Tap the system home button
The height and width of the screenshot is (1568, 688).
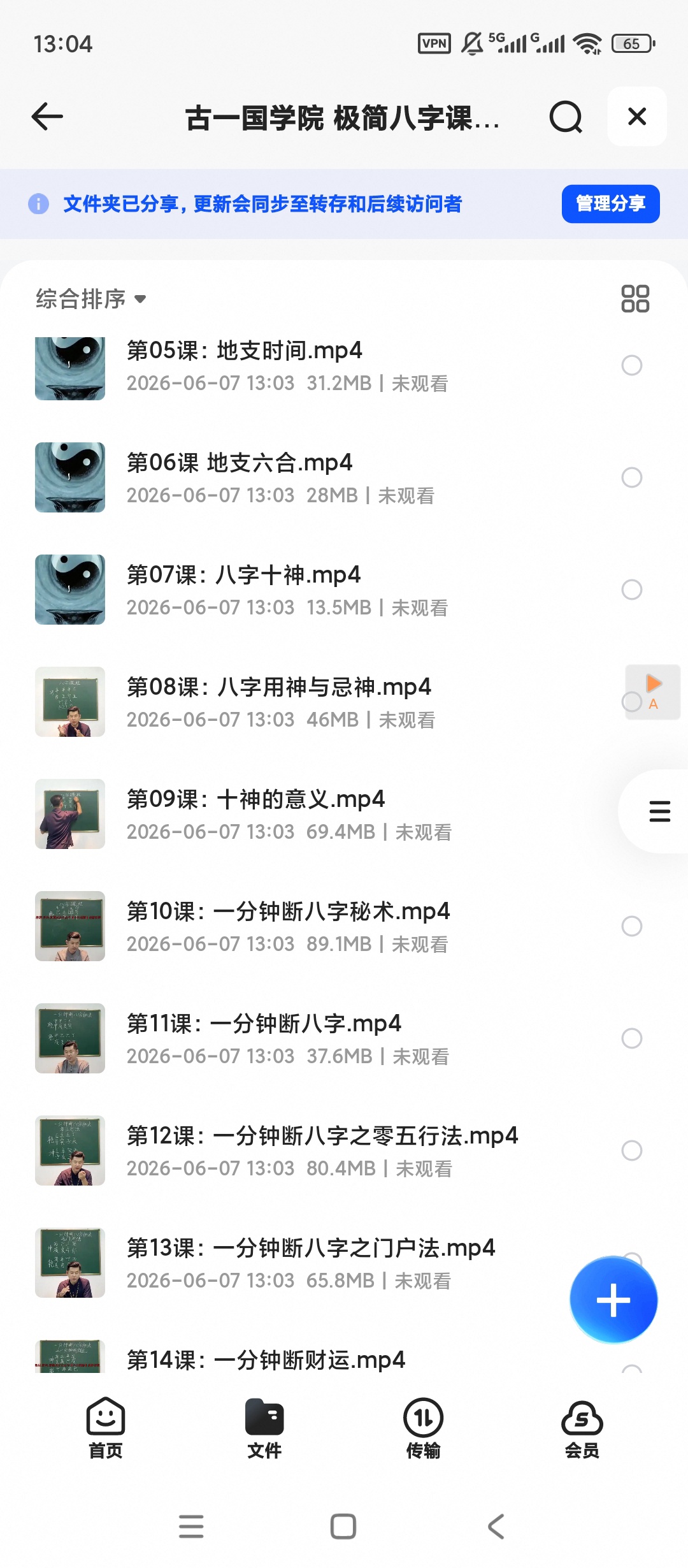343,1527
